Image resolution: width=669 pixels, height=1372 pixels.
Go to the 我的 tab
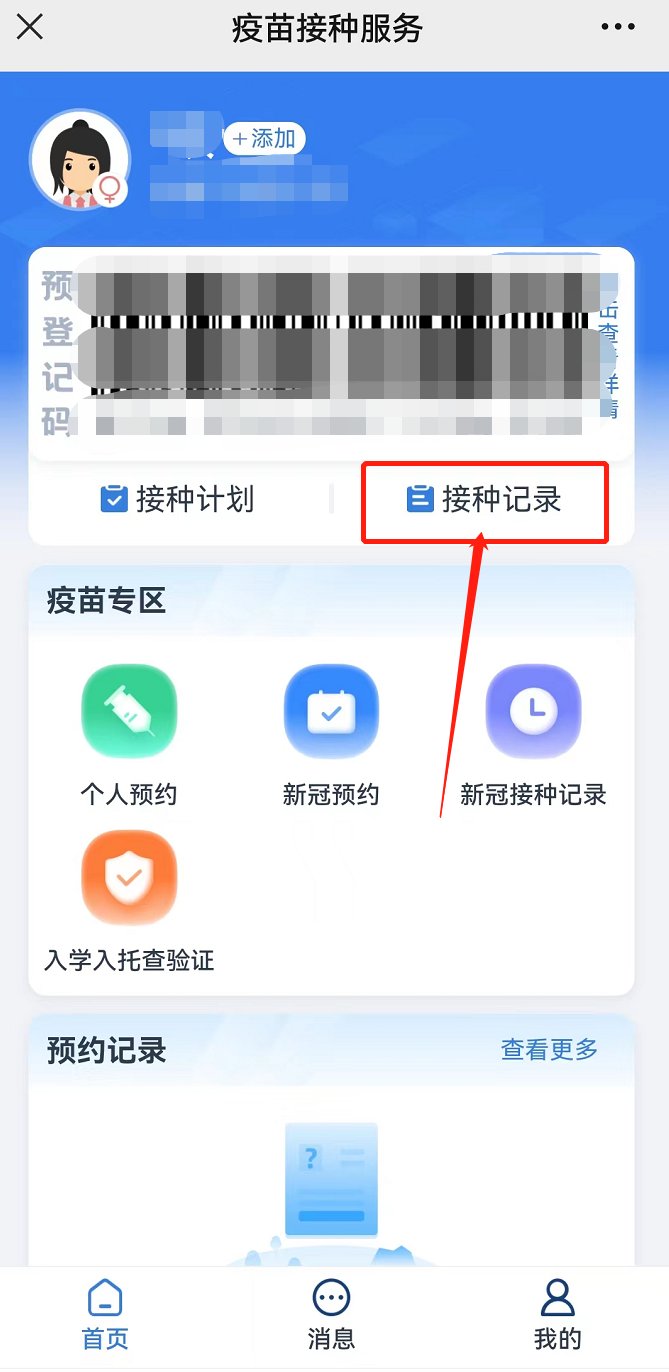[x=557, y=1315]
